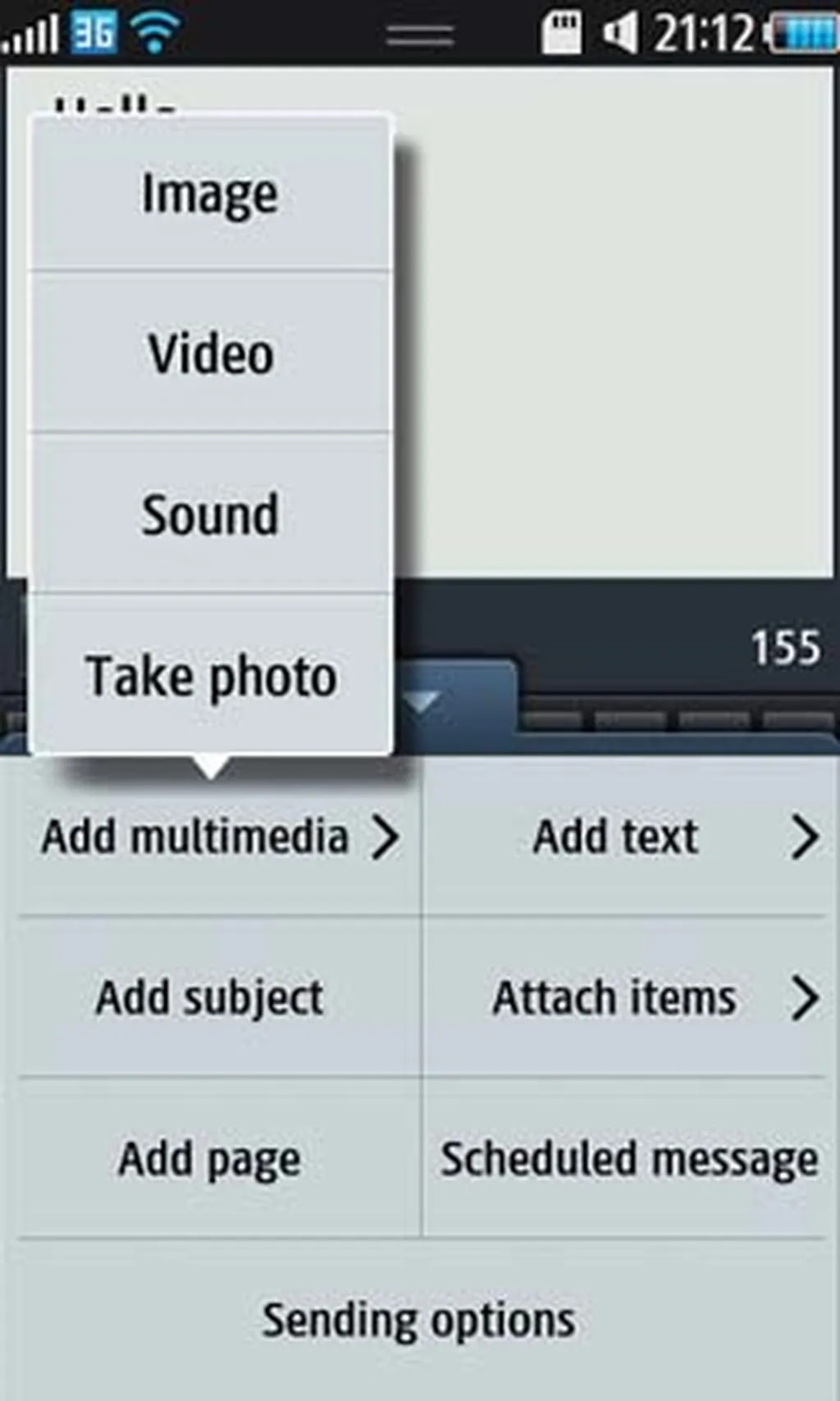Screen dimensions: 840x1401
Task: Open Sending options
Action: (418, 1321)
